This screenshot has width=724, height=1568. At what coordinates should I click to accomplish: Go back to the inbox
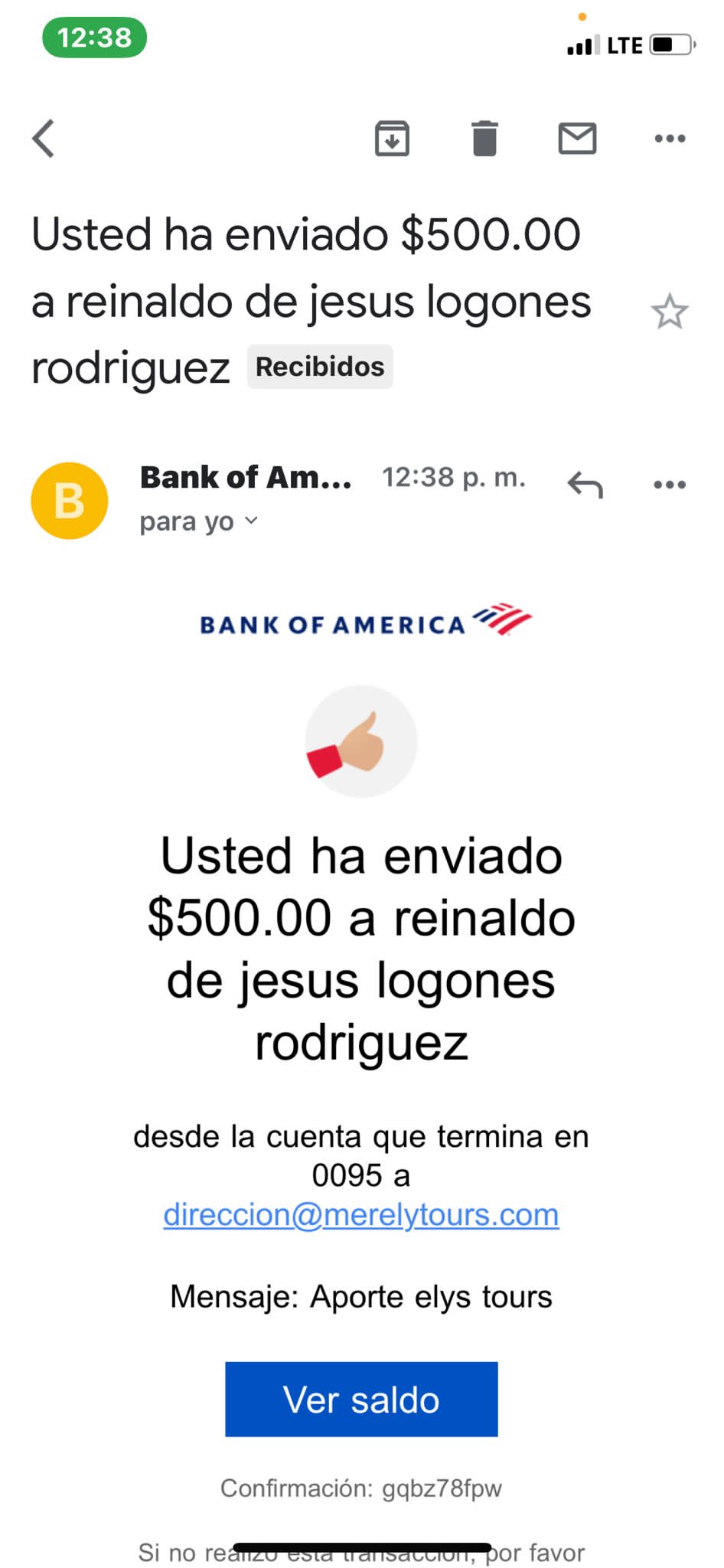(x=44, y=139)
